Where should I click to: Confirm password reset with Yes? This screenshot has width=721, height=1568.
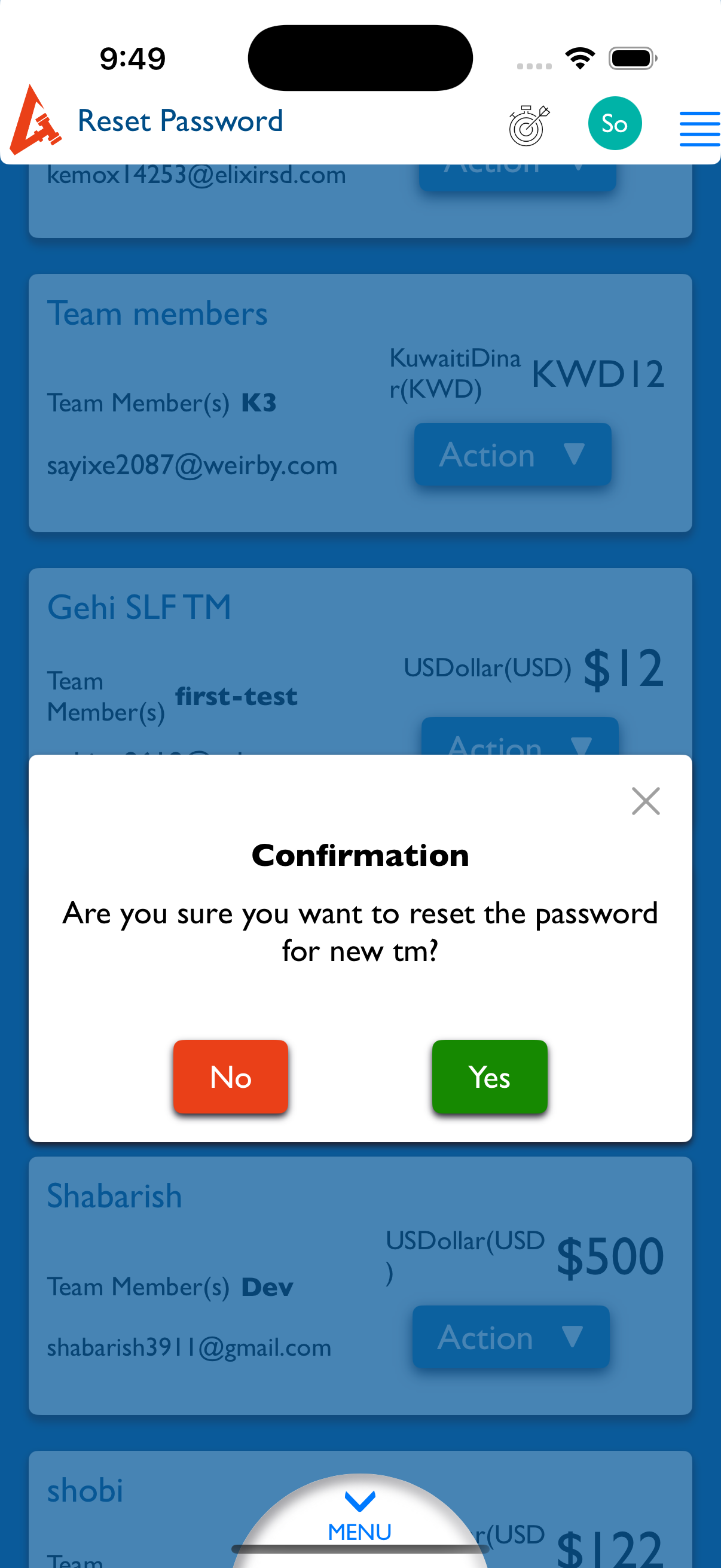pyautogui.click(x=489, y=1076)
